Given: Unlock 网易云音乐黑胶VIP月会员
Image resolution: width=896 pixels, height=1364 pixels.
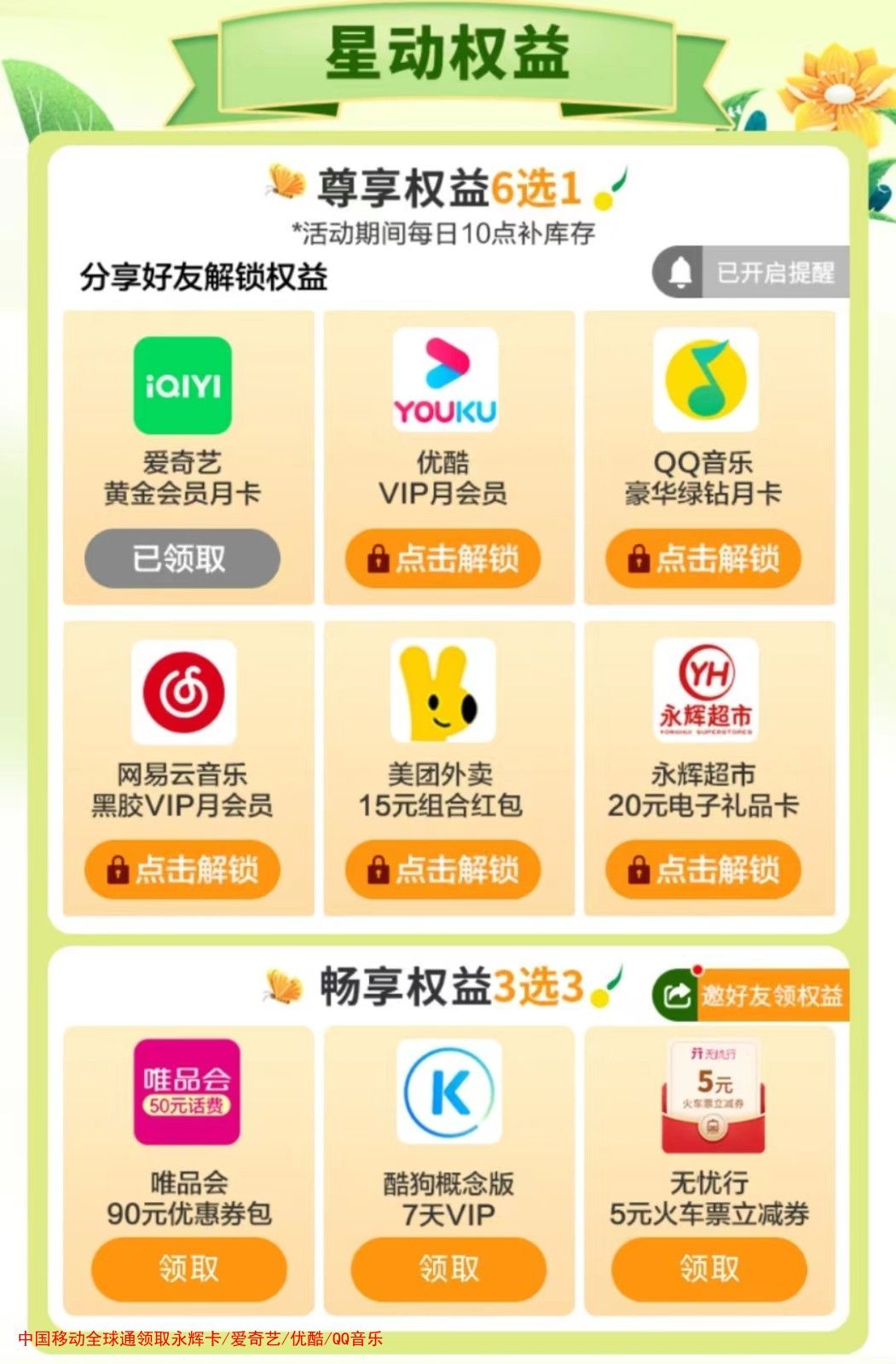Looking at the screenshot, I should 182,870.
